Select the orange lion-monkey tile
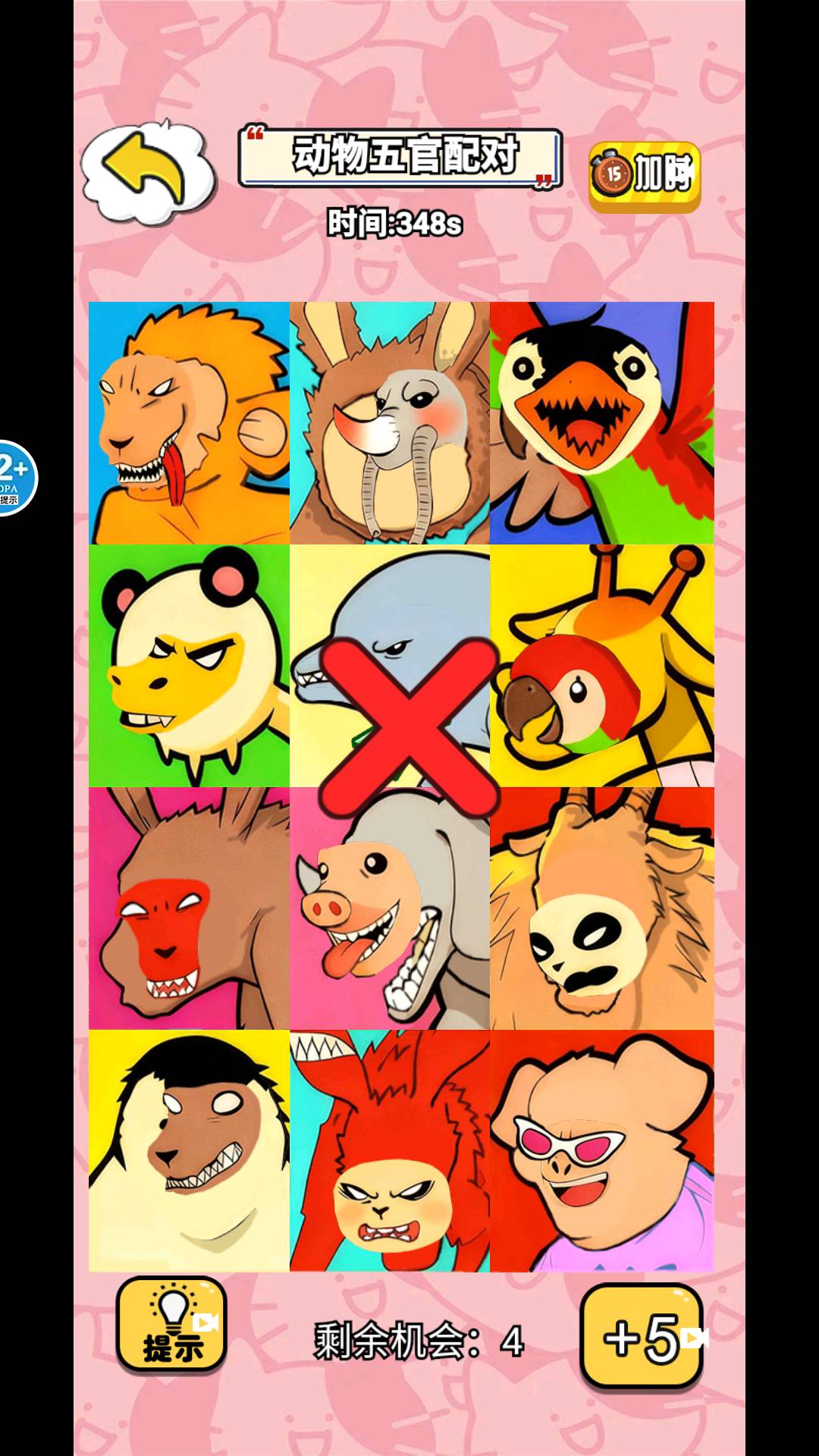This screenshot has height=1456, width=819. (x=189, y=423)
